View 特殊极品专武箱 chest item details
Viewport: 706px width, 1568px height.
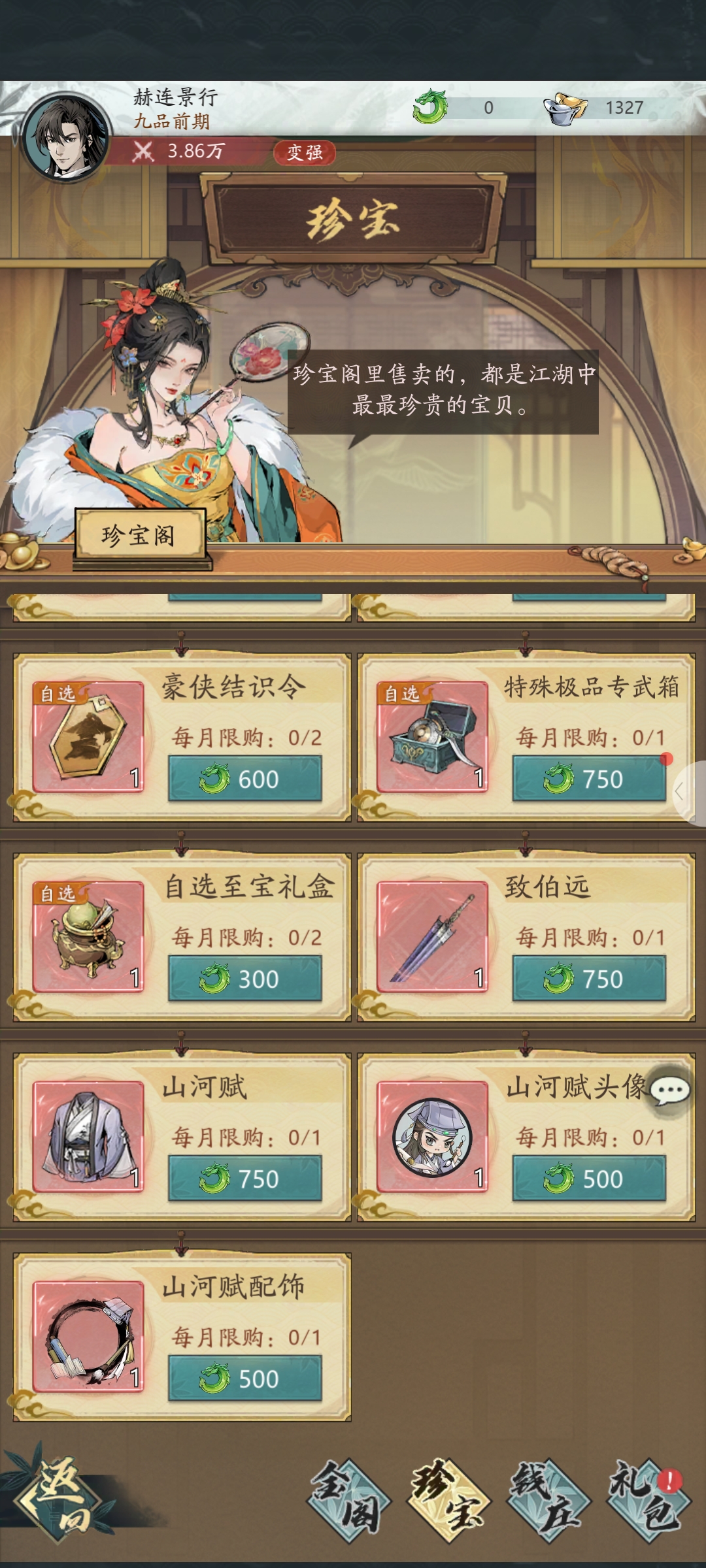pos(432,737)
